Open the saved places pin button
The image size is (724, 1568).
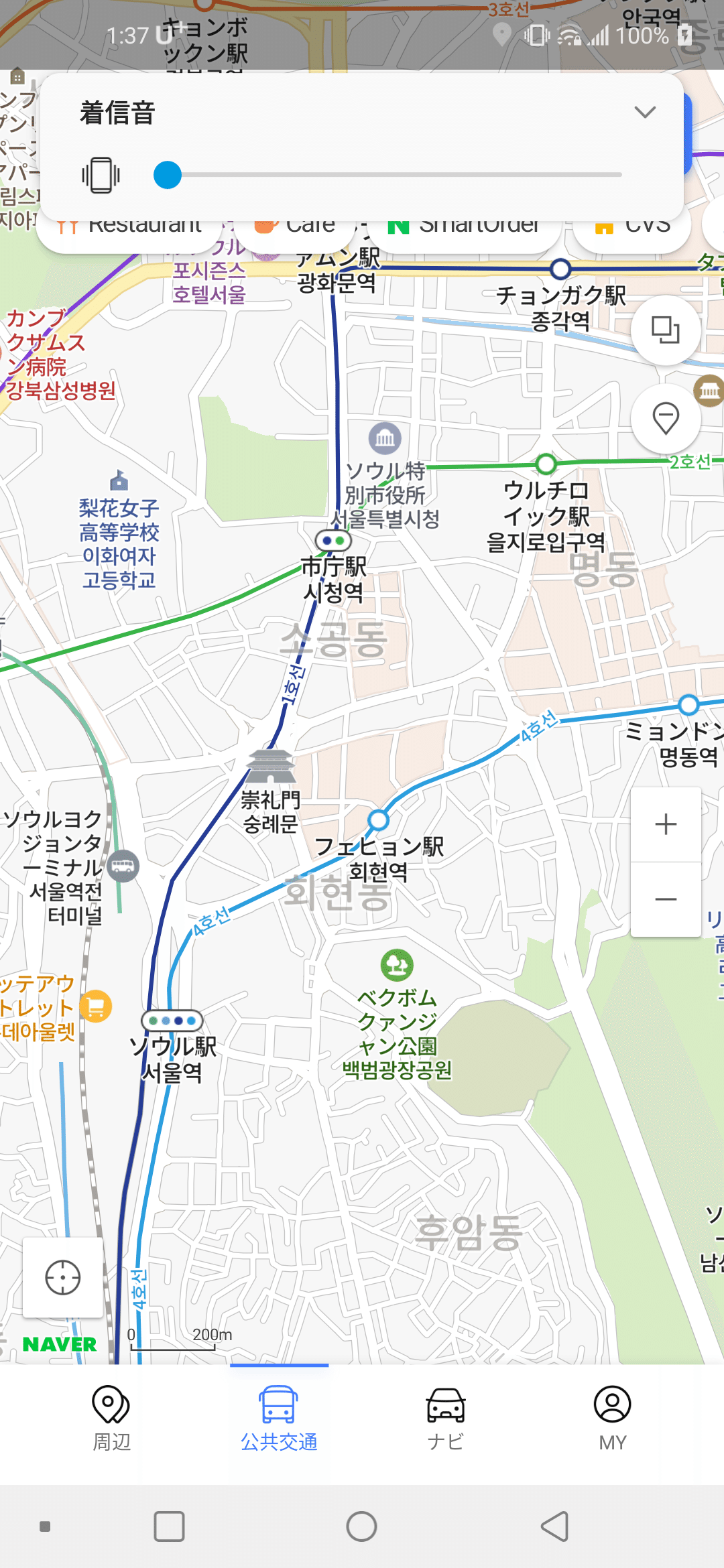(x=666, y=419)
